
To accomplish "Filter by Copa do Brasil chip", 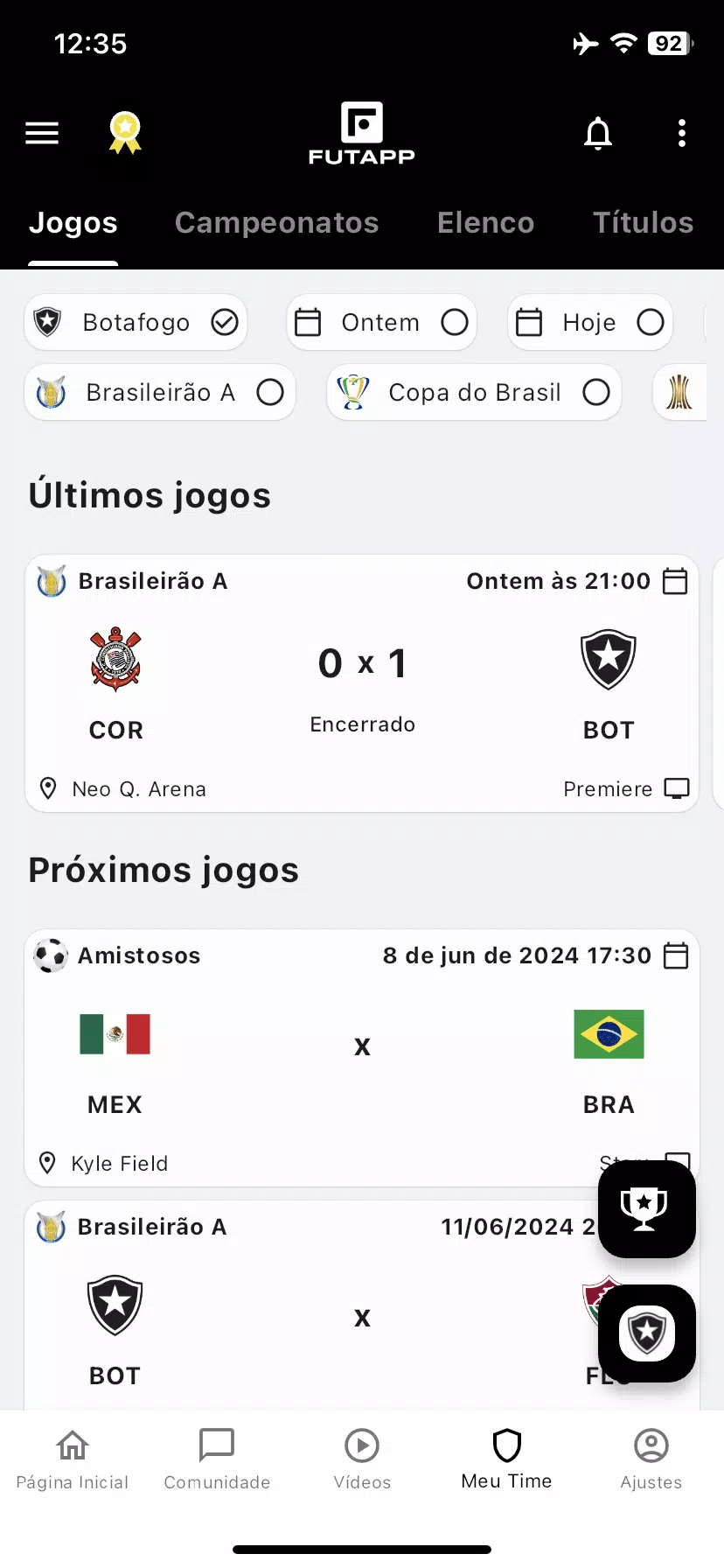I will [x=474, y=393].
